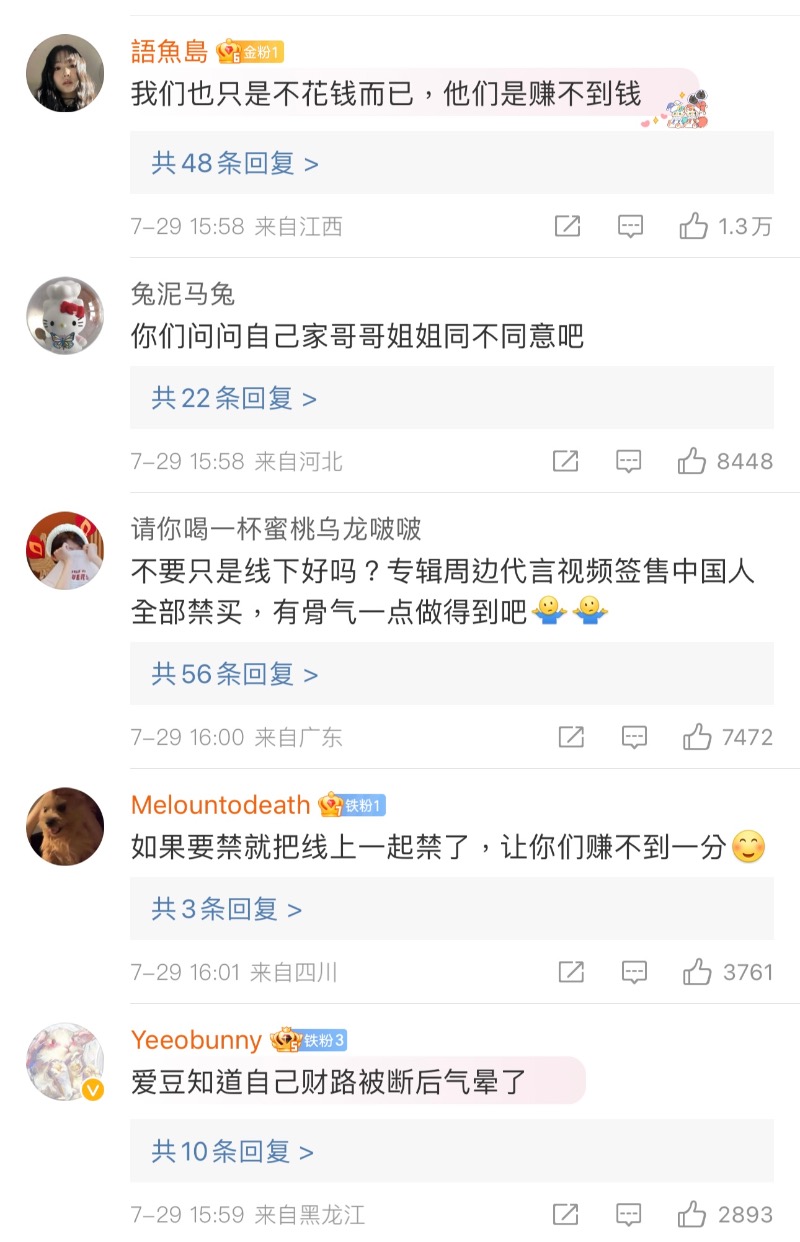Screen dimensions: 800x1242
Task: Expand 10 replies under Yeeobunny's comment
Action: [x=233, y=1151]
